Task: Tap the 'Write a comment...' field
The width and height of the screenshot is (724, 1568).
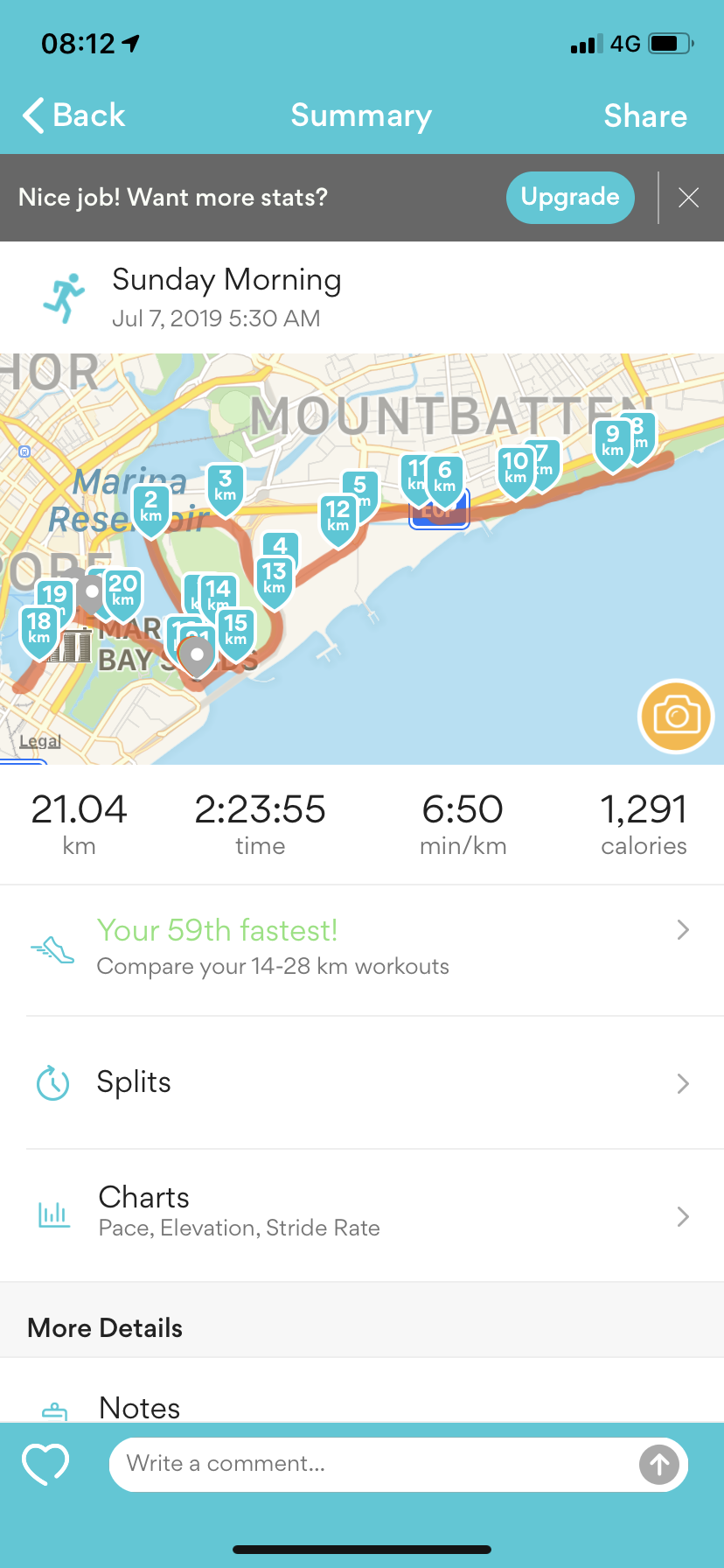Action: [x=376, y=1464]
